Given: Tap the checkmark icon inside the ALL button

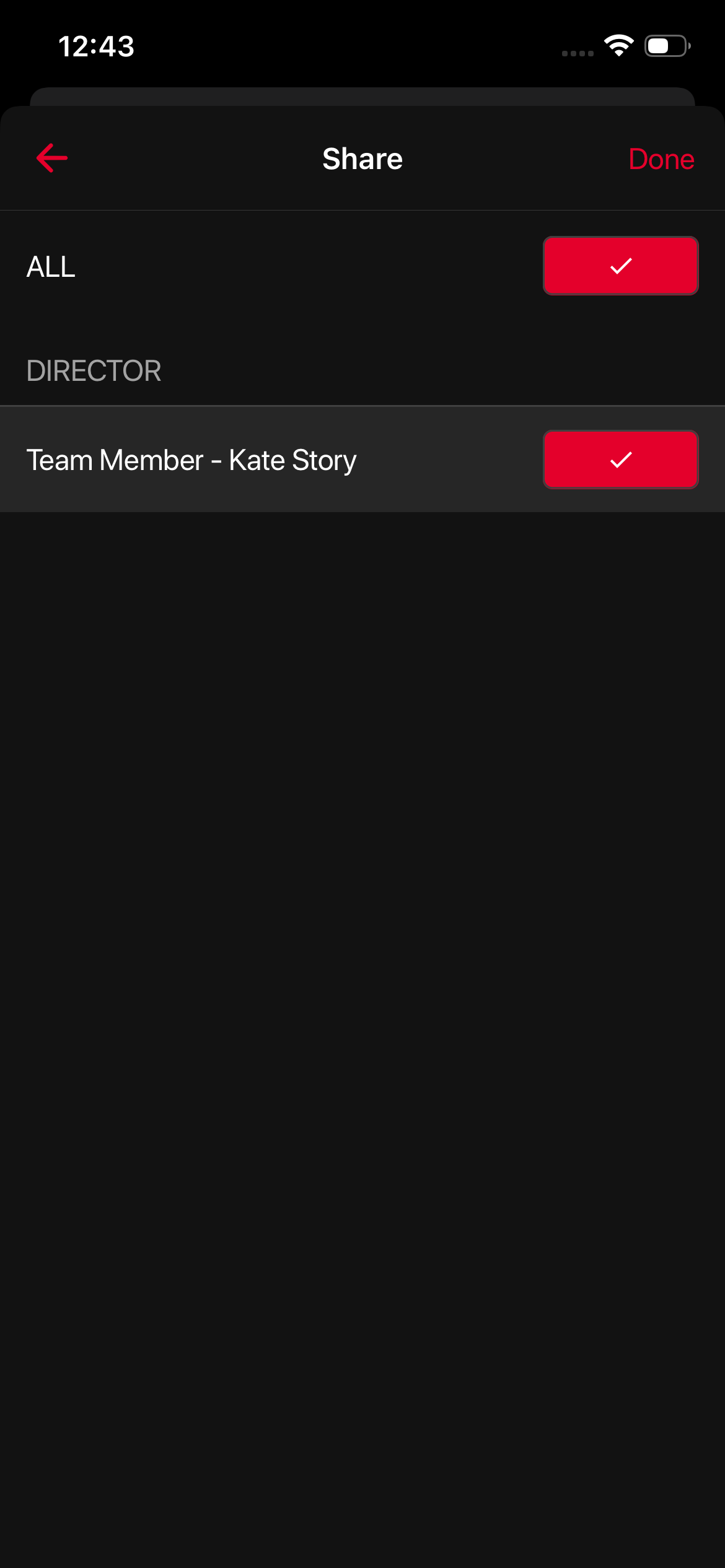Looking at the screenshot, I should tap(620, 266).
